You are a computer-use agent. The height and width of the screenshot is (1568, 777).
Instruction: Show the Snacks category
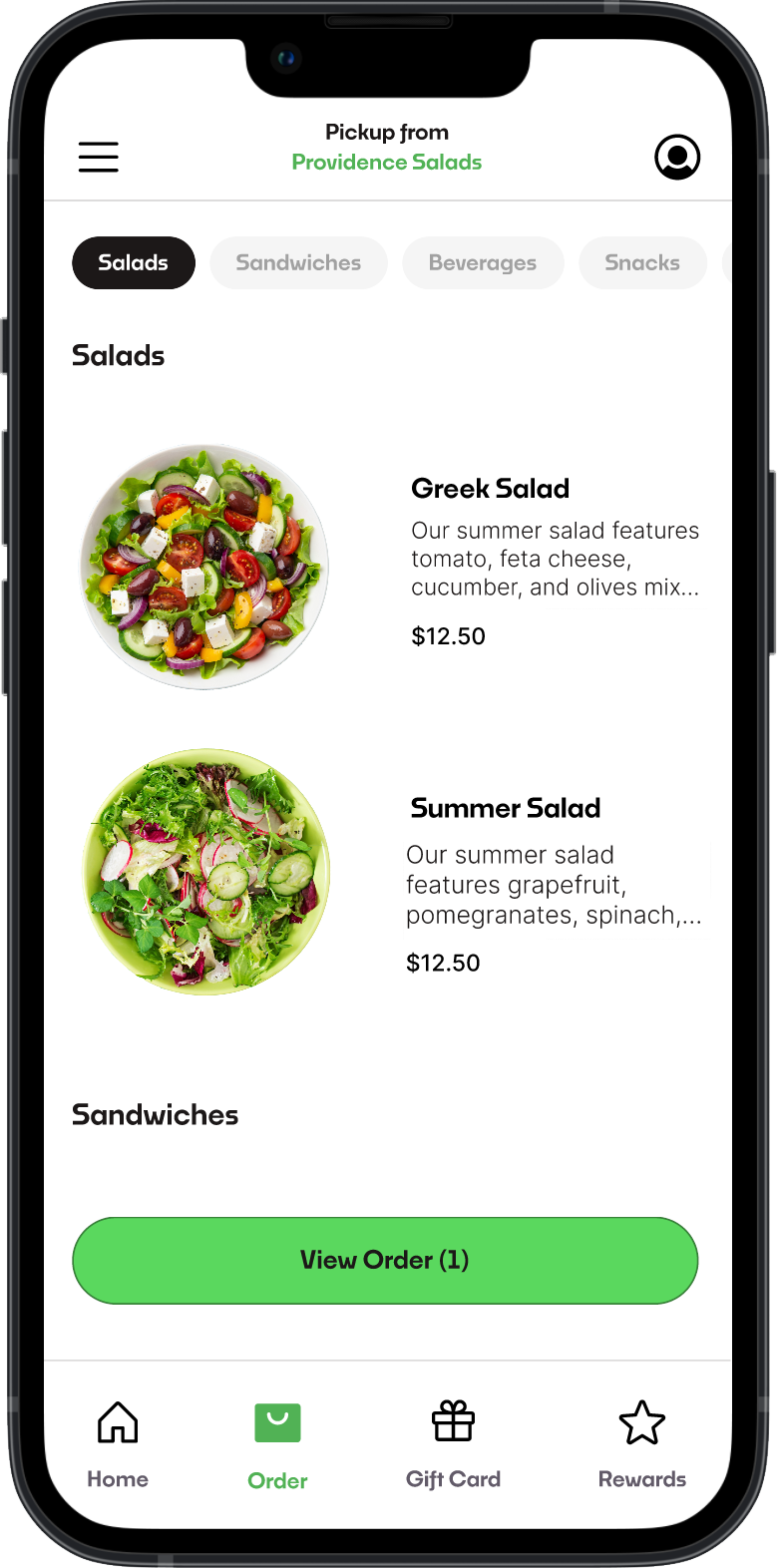(x=642, y=263)
